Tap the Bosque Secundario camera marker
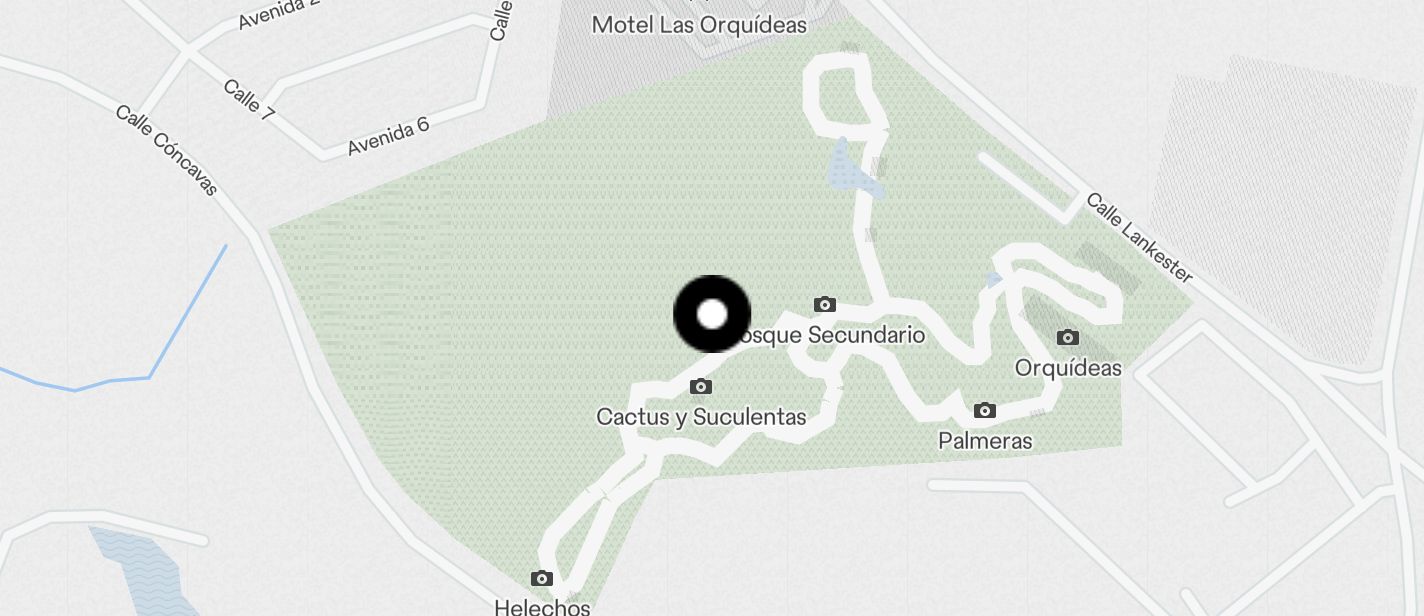Image resolution: width=1424 pixels, height=616 pixels. tap(825, 304)
